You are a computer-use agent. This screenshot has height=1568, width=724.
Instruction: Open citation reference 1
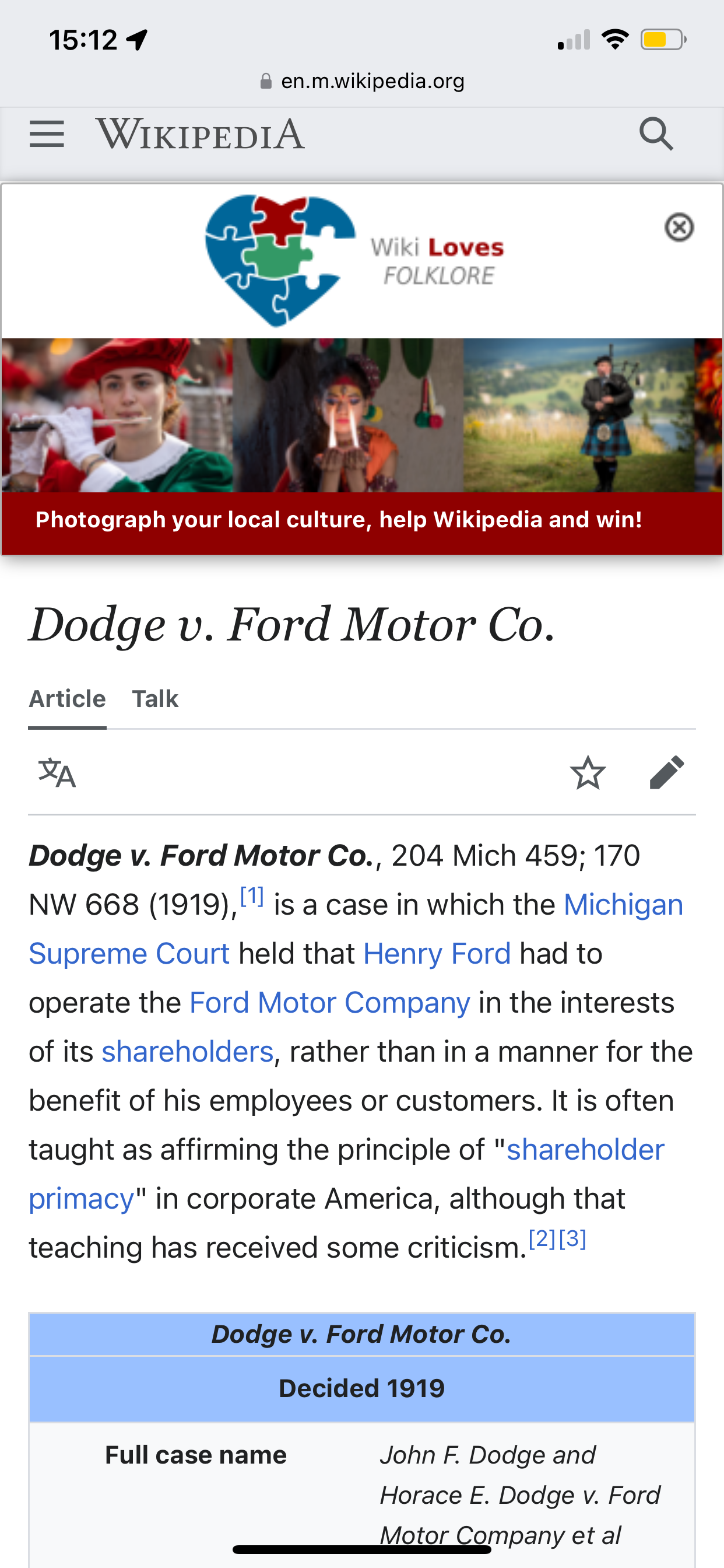pos(252,896)
